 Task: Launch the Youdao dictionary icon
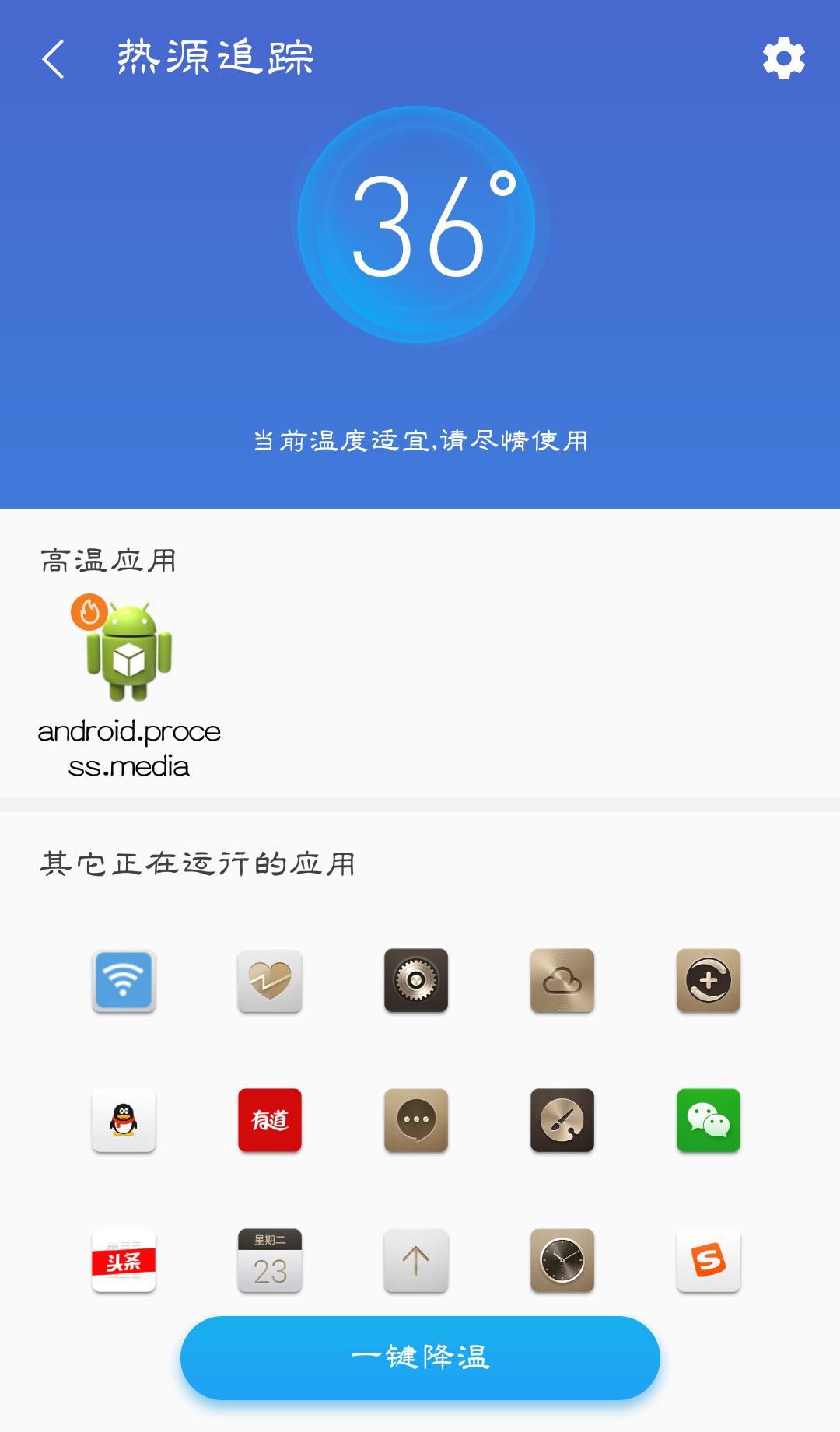(x=270, y=1122)
